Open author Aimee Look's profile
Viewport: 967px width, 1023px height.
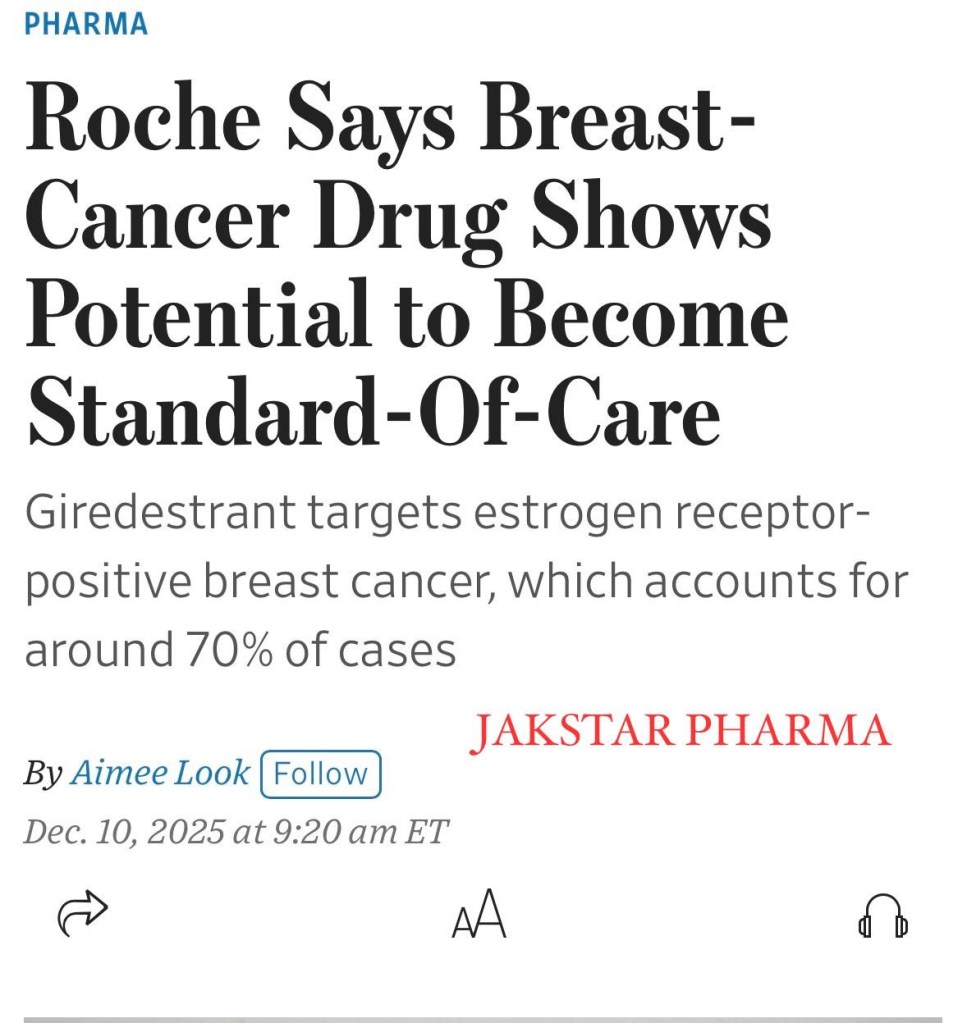160,773
